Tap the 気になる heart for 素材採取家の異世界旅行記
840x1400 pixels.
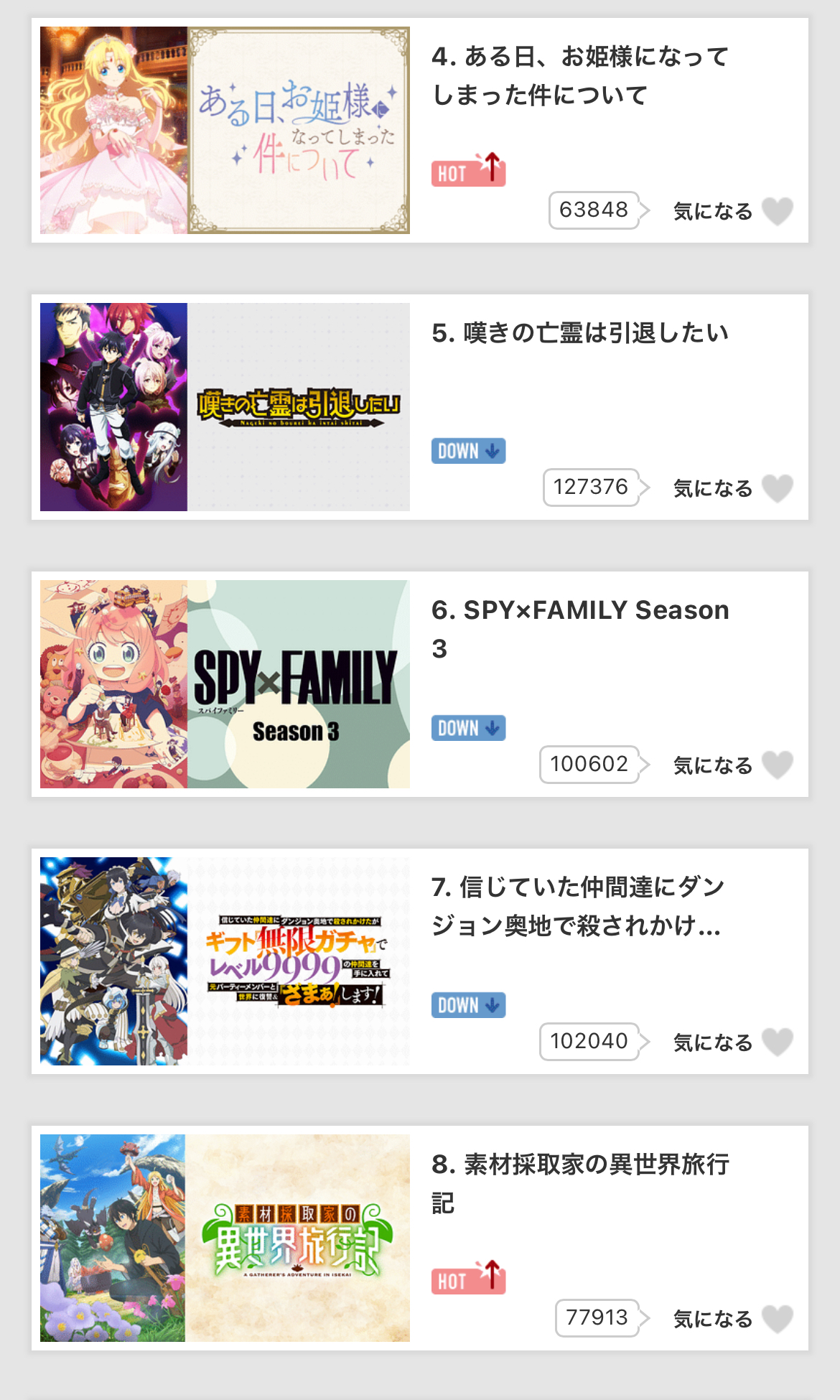(777, 1319)
